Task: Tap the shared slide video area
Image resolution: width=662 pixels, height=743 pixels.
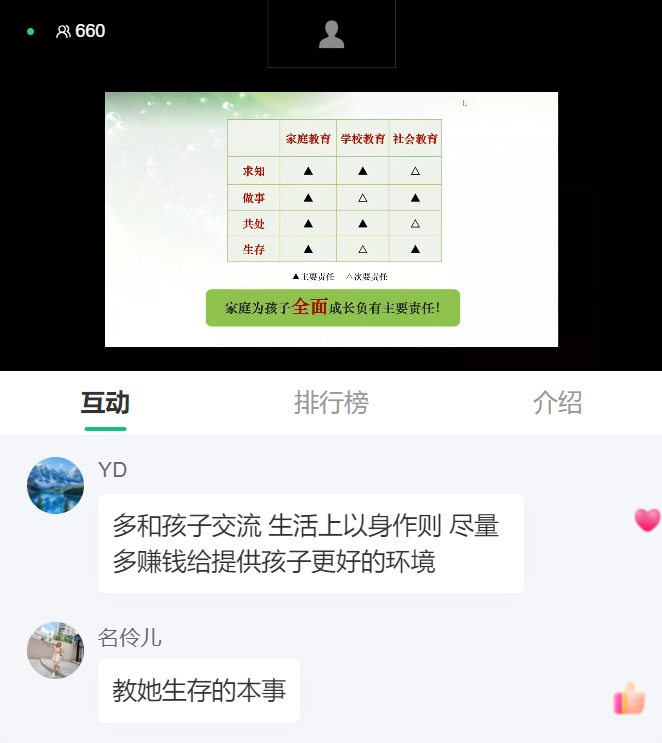Action: point(331,219)
